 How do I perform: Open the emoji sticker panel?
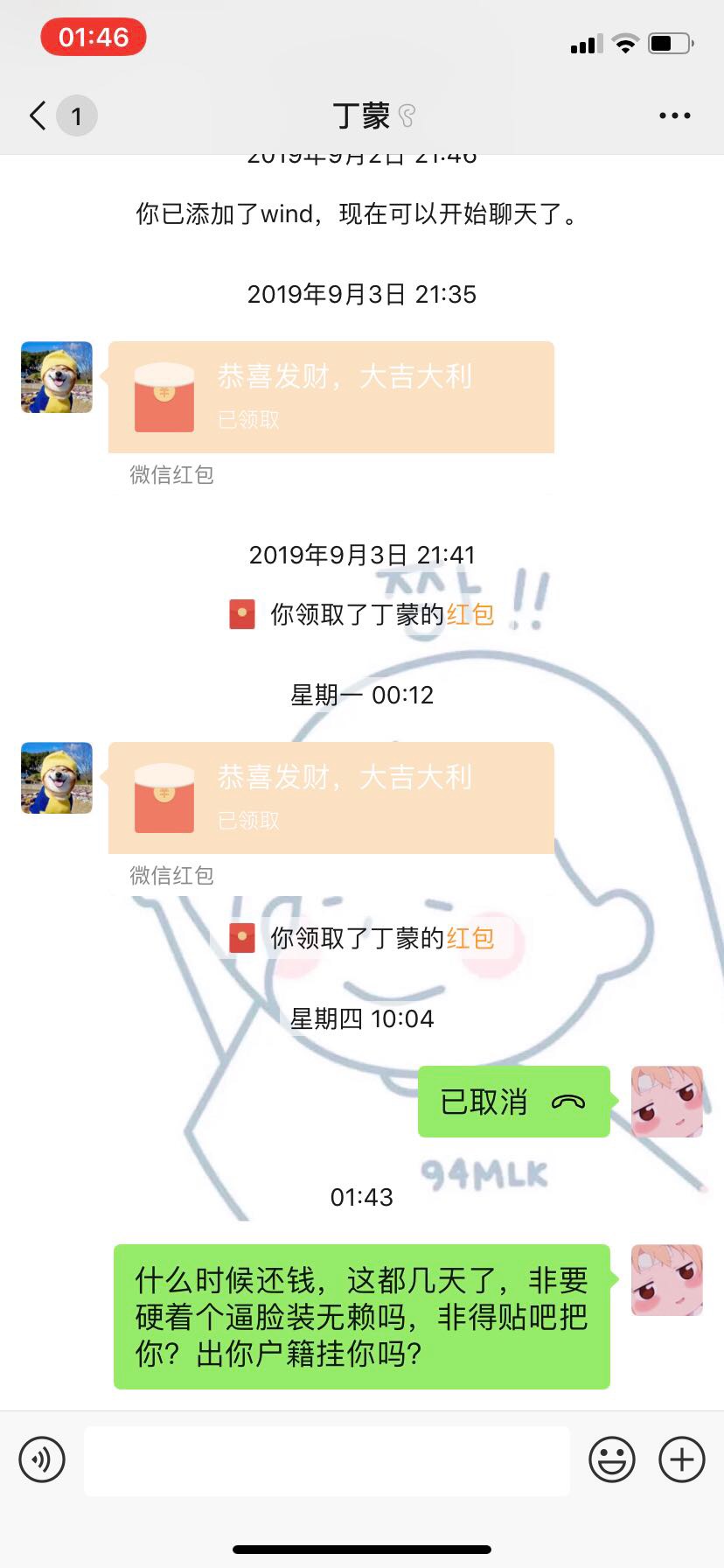612,1459
